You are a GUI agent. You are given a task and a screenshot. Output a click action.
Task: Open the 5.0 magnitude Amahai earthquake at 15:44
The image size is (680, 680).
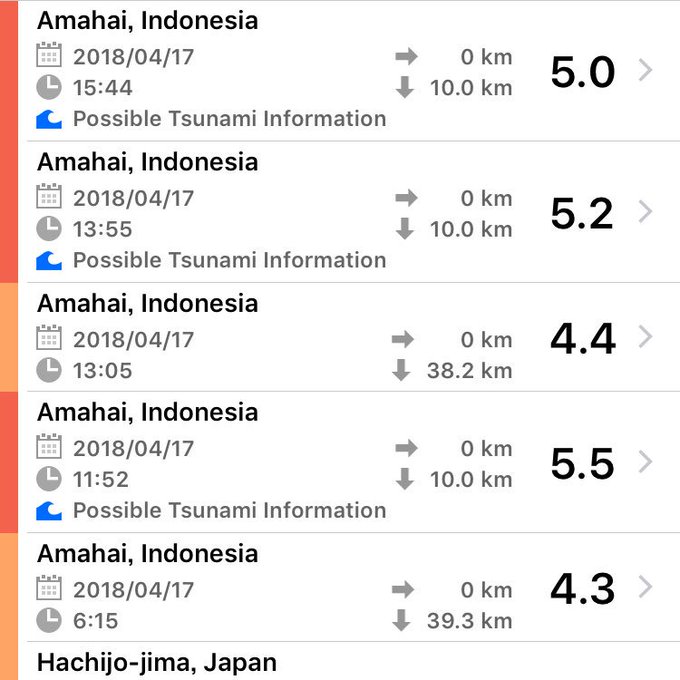point(340,71)
